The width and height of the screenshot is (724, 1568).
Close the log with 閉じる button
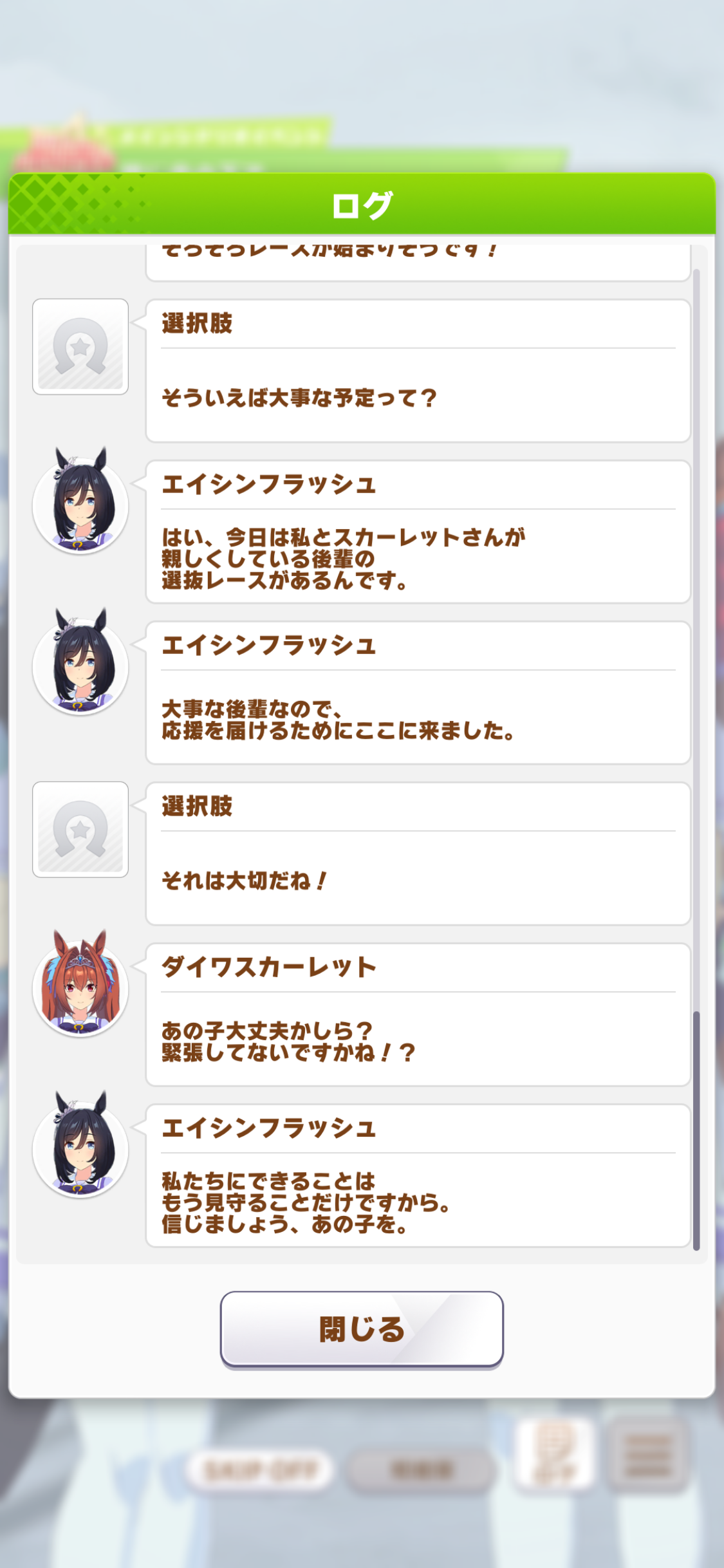pos(362,1329)
